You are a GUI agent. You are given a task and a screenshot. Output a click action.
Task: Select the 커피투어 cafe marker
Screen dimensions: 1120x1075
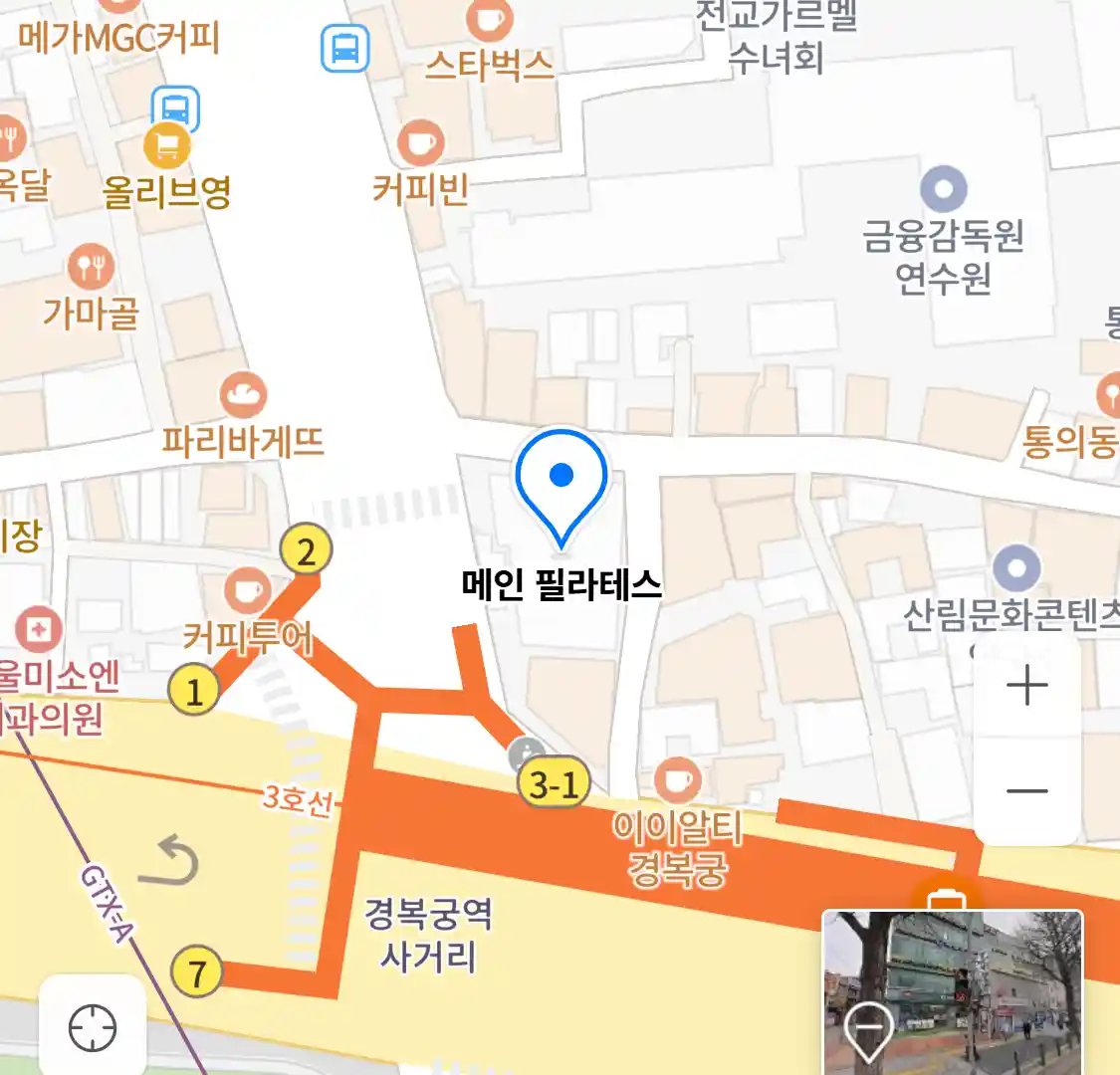coord(246,591)
